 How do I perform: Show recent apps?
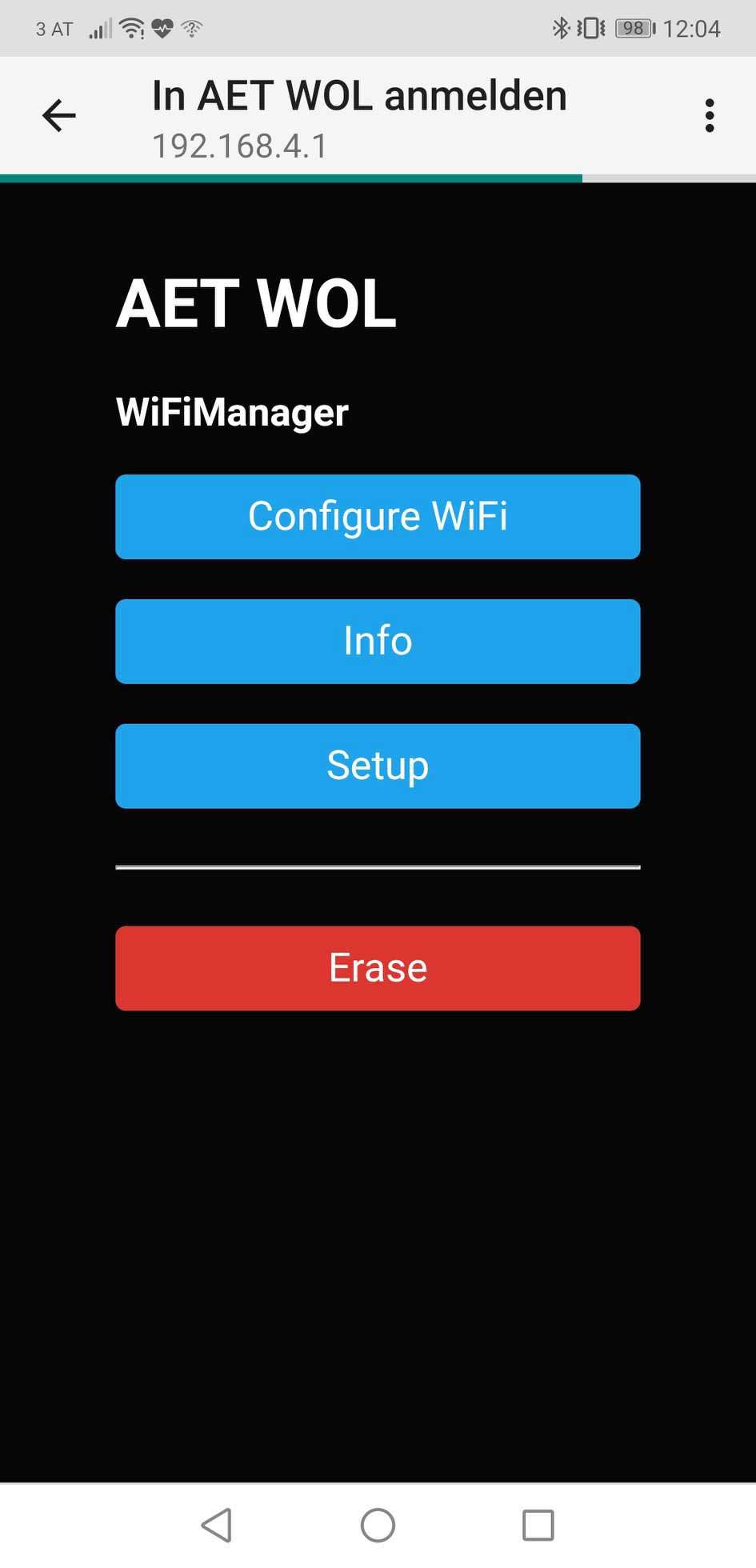pyautogui.click(x=538, y=1525)
